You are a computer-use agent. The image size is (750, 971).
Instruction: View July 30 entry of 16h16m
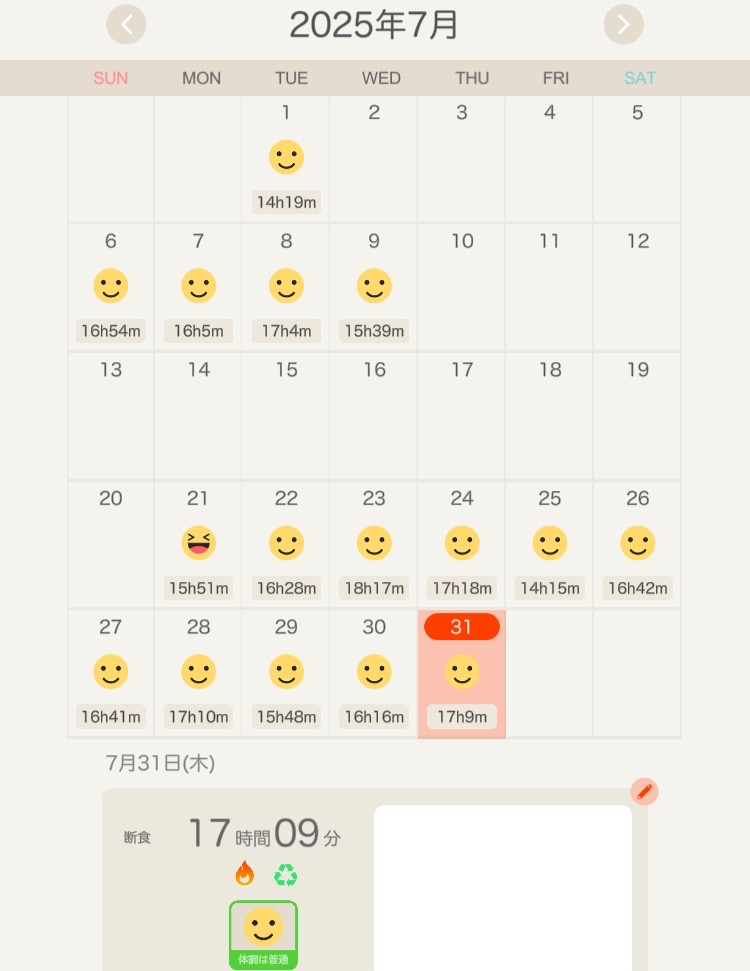pos(374,673)
